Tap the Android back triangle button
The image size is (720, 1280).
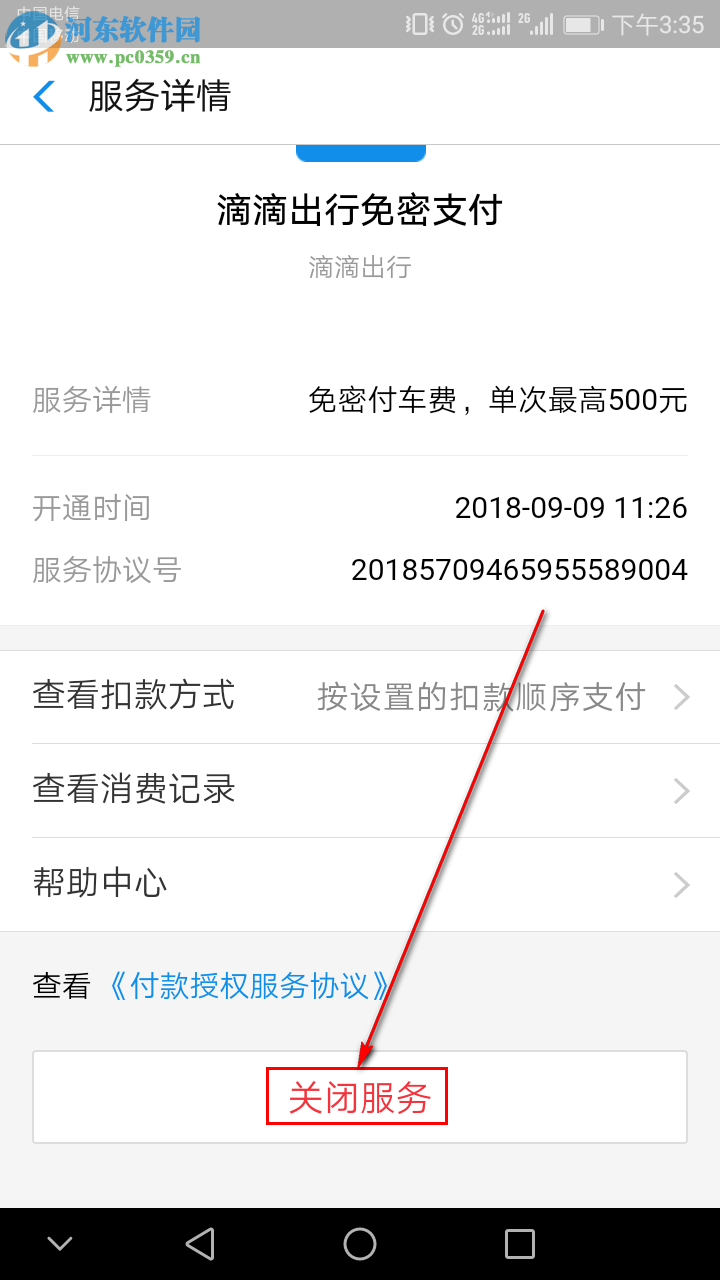coord(200,1243)
